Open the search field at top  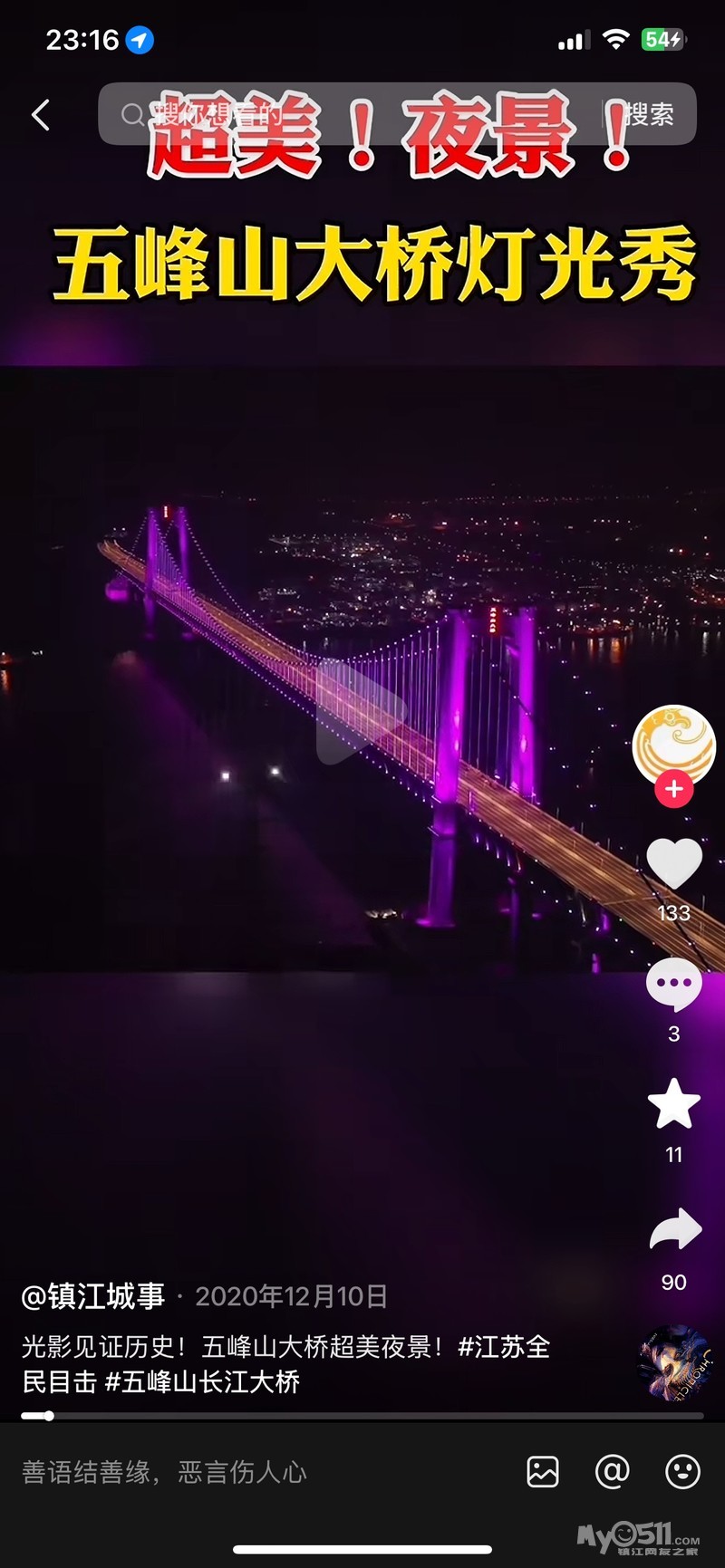(353, 114)
